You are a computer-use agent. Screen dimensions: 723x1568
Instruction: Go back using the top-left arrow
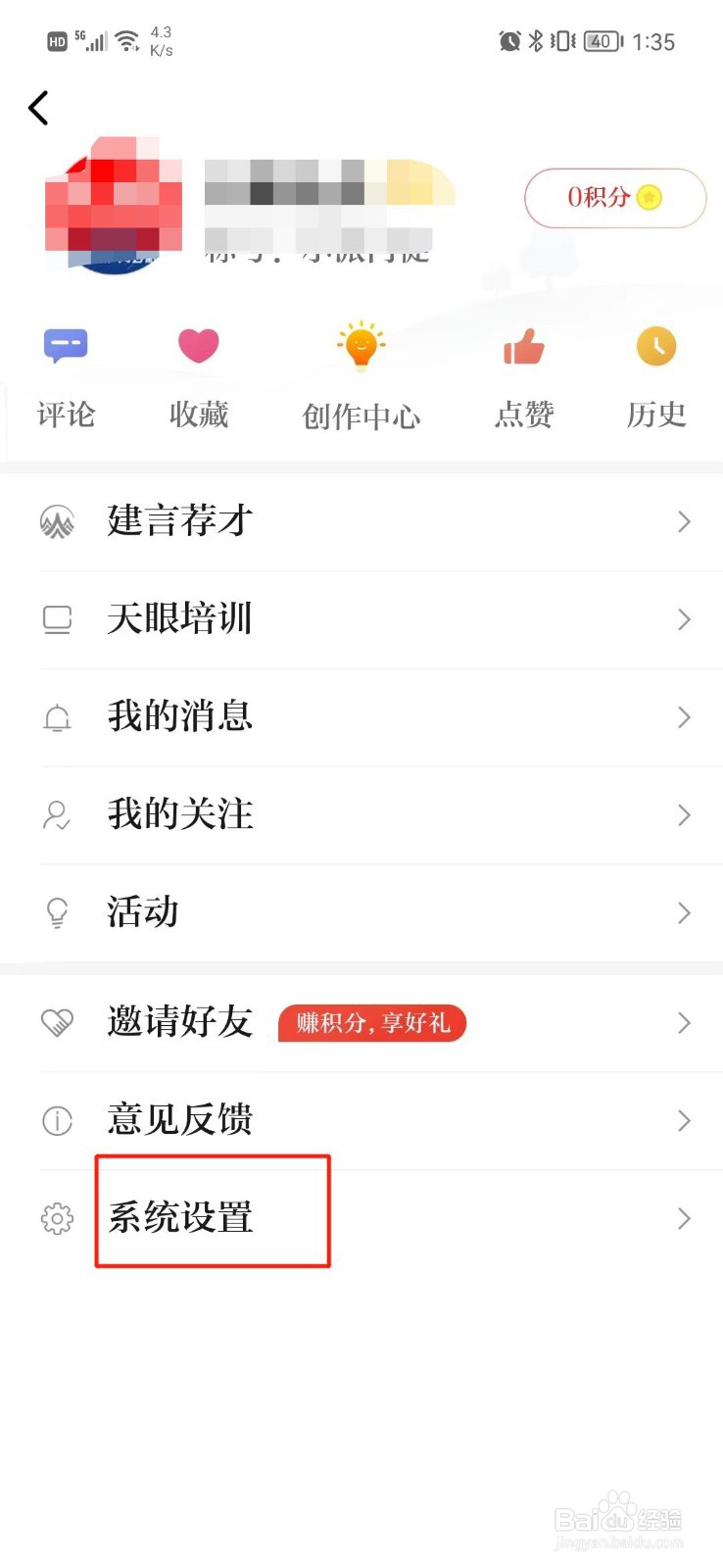coord(39,108)
